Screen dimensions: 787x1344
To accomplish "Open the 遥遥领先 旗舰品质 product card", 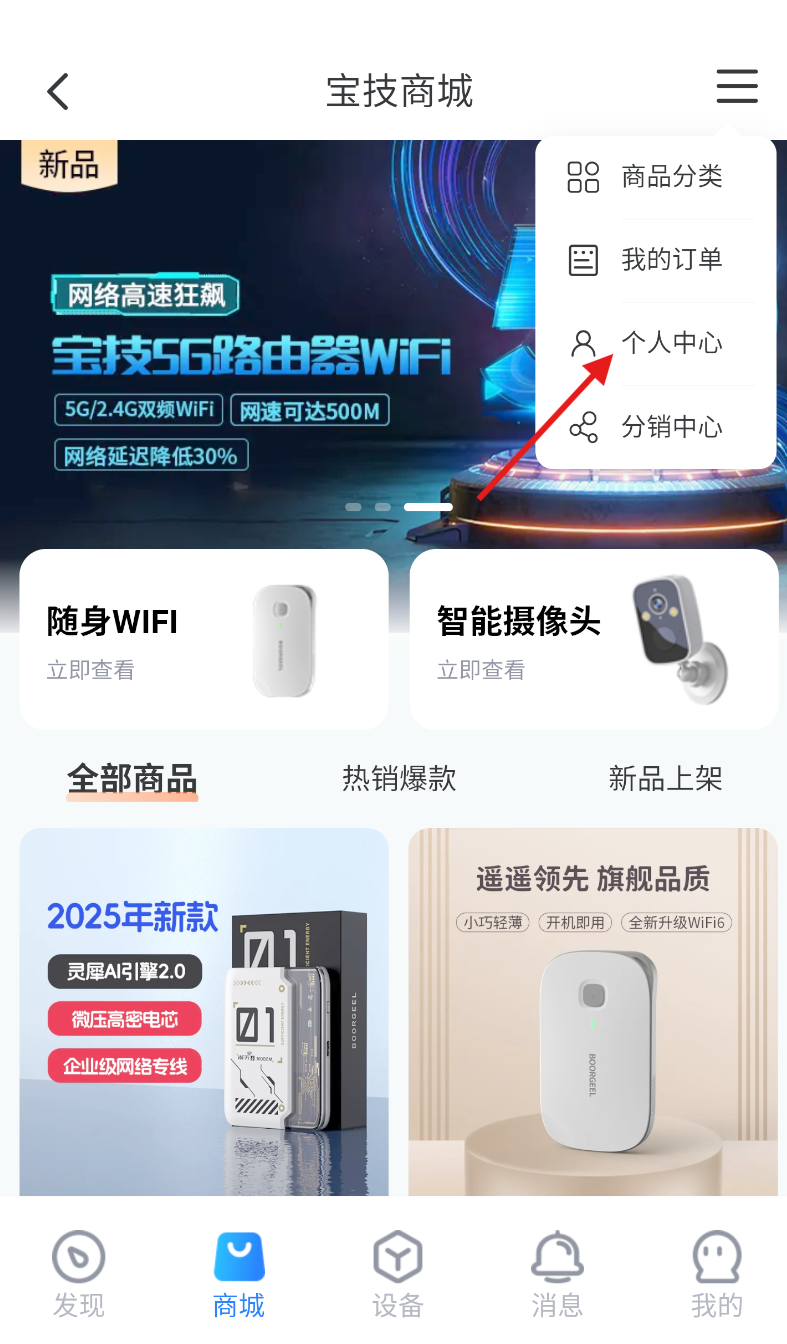I will (592, 1010).
